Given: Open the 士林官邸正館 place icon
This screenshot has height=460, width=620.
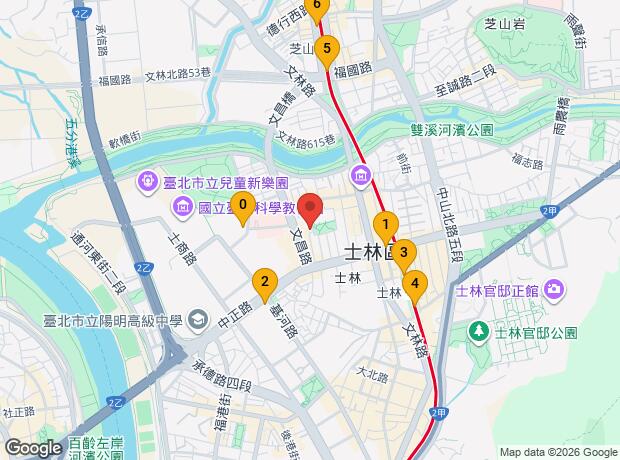Looking at the screenshot, I should click(x=555, y=290).
